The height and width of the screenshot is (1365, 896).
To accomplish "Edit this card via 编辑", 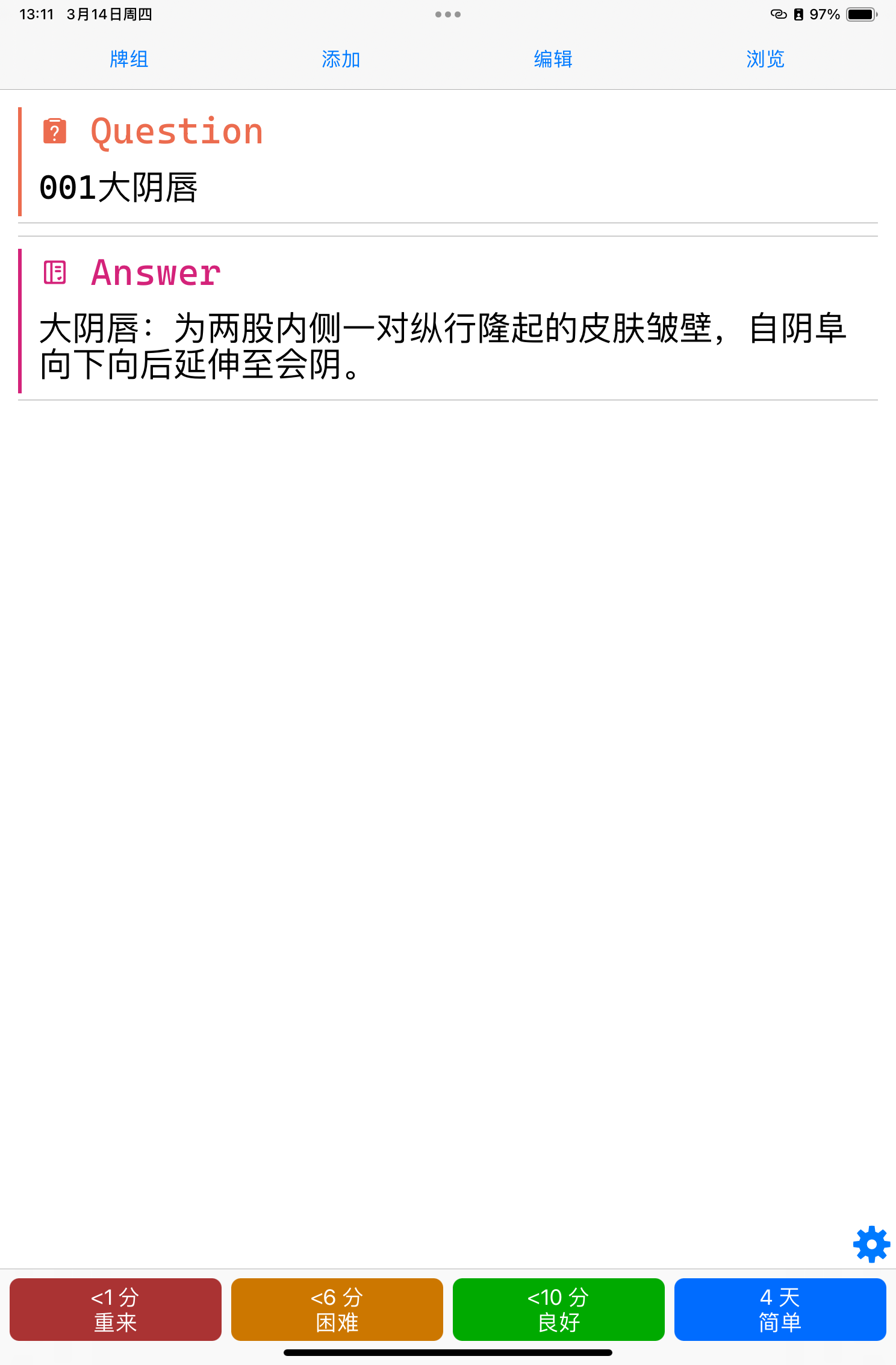I will tap(553, 59).
